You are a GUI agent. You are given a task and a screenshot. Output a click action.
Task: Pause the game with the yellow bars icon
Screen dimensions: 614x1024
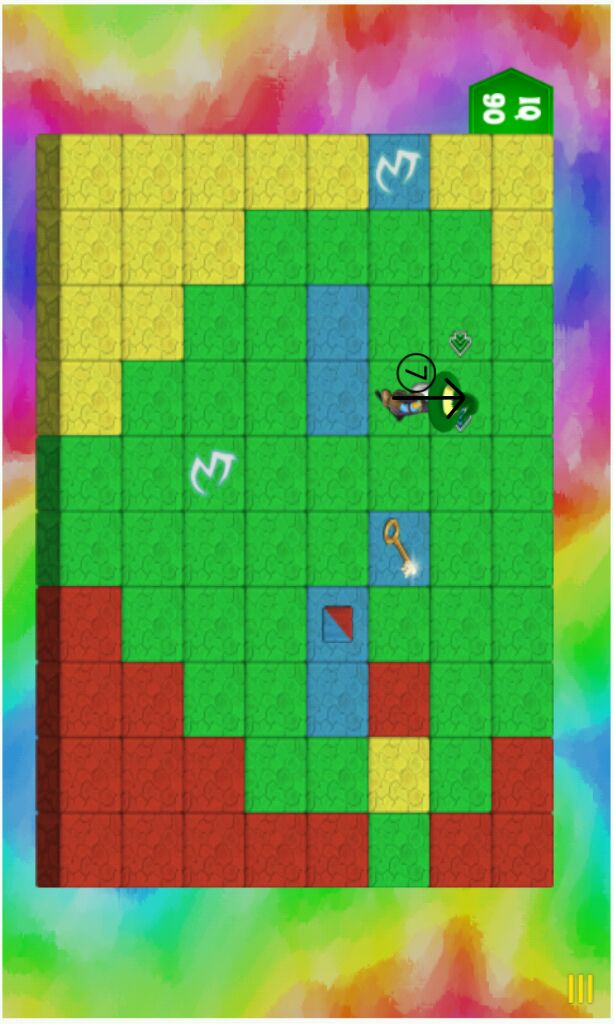point(580,989)
